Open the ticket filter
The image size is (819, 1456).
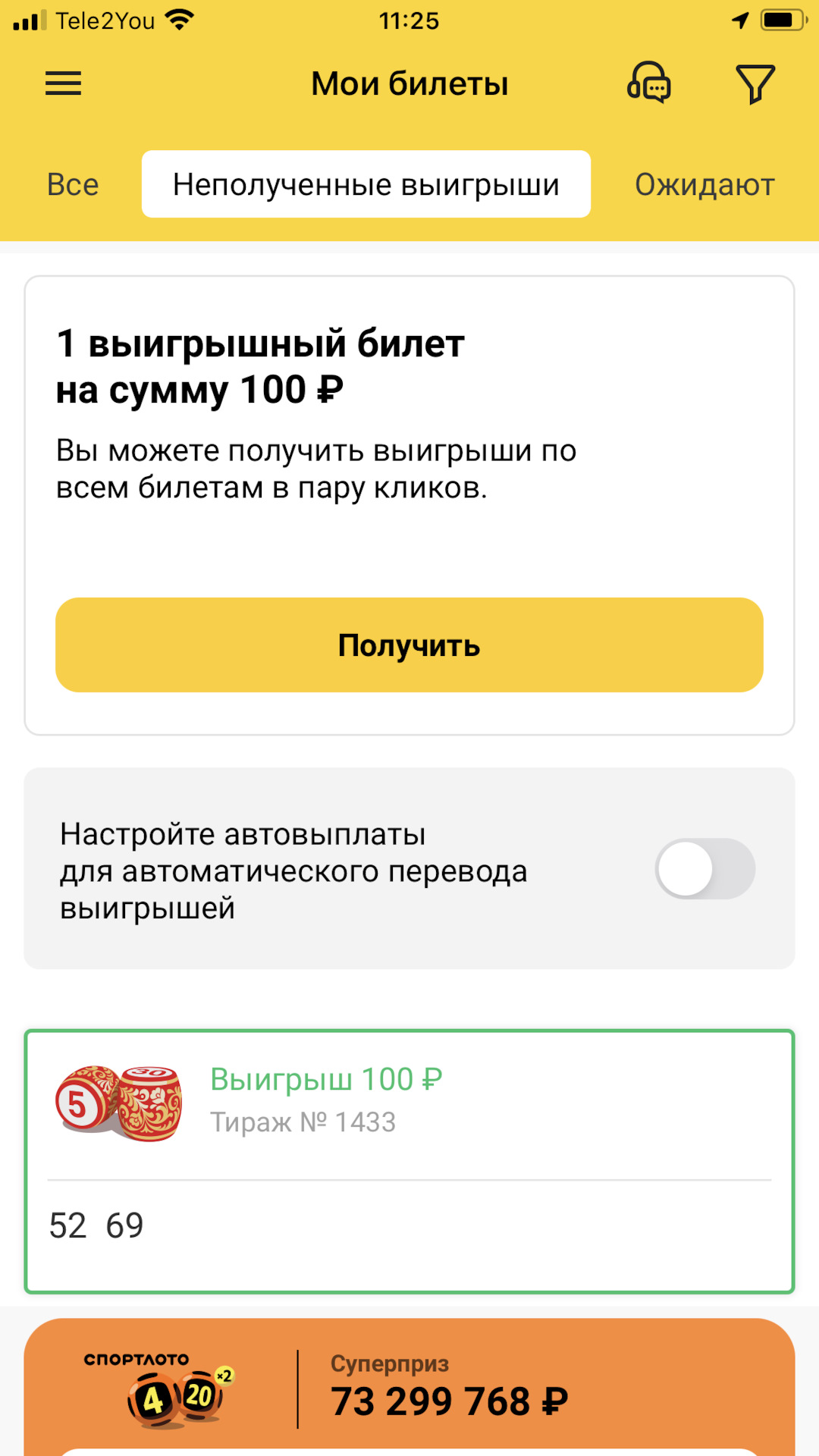pyautogui.click(x=755, y=83)
